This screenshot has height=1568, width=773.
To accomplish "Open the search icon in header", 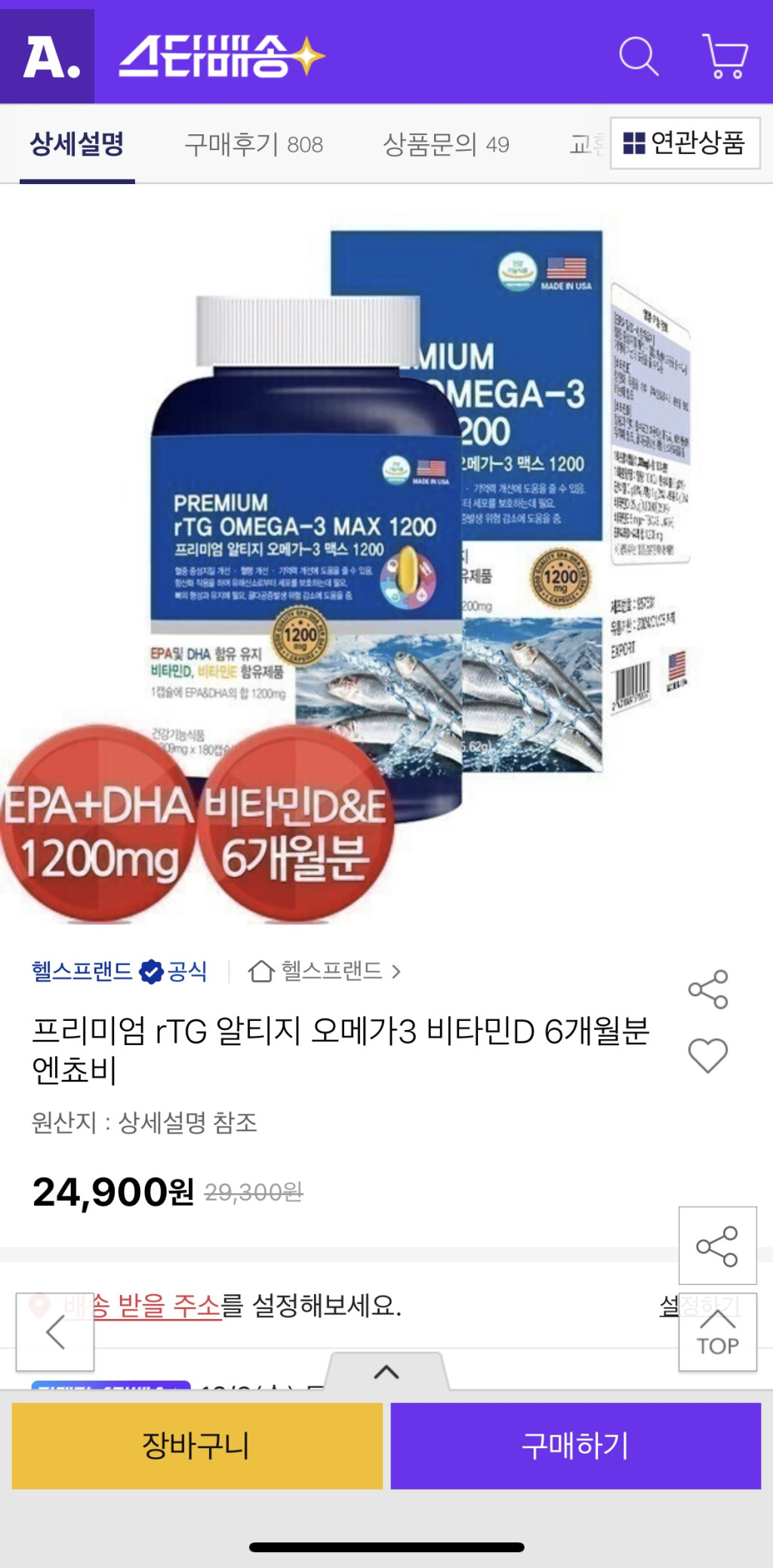I will click(x=639, y=56).
